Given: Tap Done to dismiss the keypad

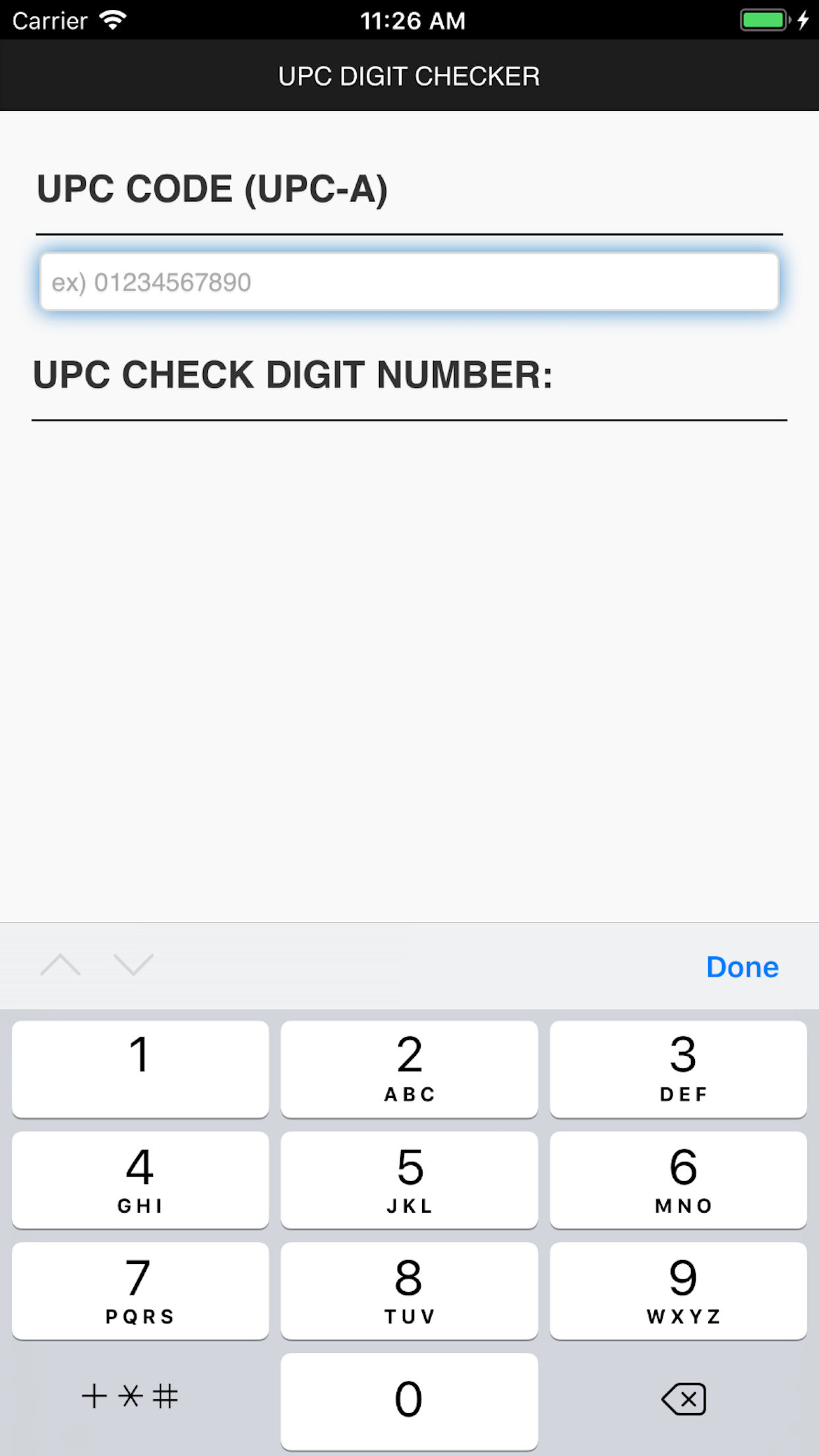Looking at the screenshot, I should 743,967.
